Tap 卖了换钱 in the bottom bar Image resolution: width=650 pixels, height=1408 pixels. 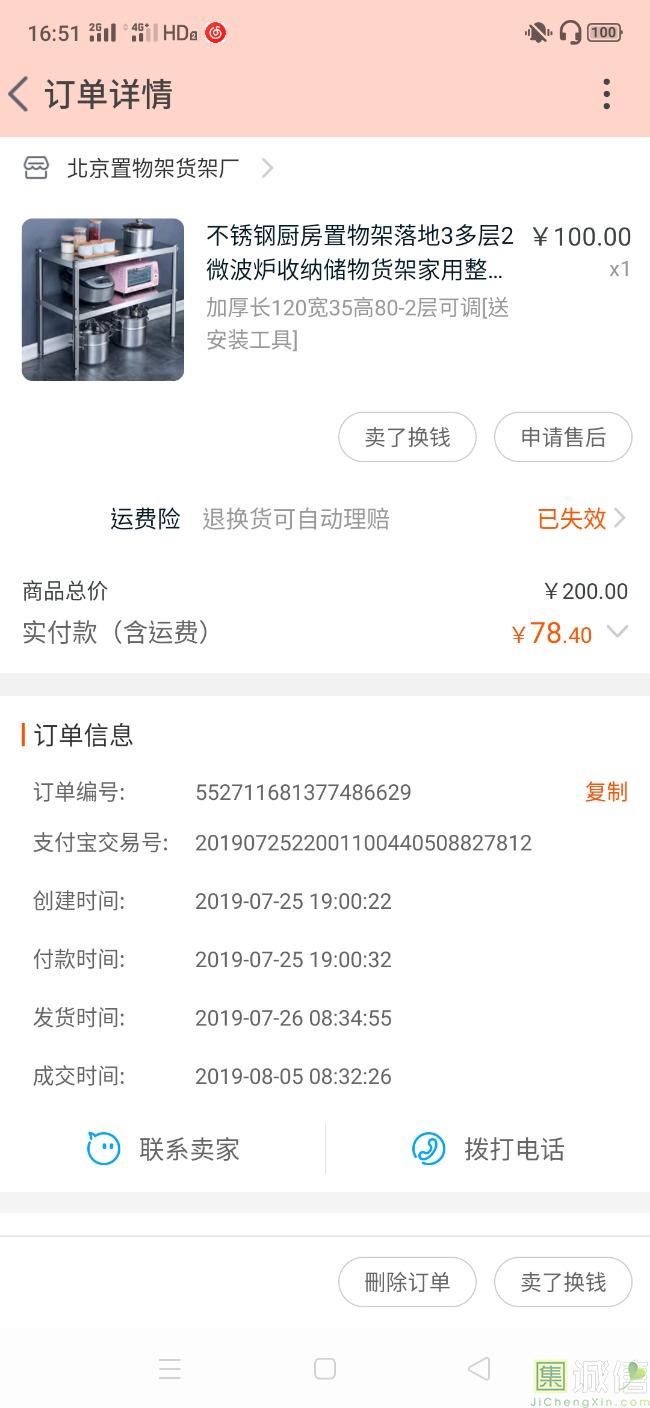point(563,1282)
